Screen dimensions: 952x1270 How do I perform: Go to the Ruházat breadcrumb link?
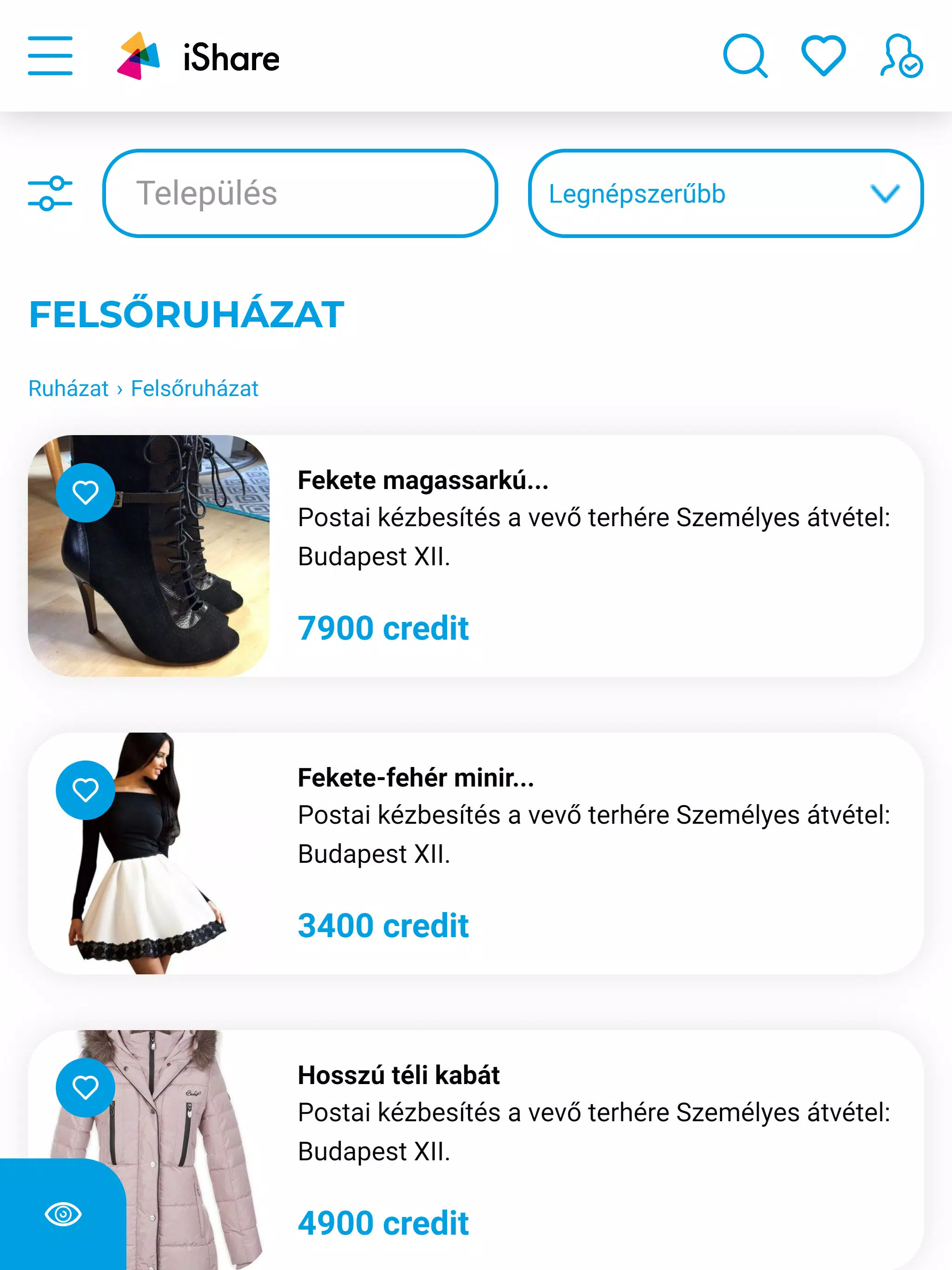coord(68,389)
